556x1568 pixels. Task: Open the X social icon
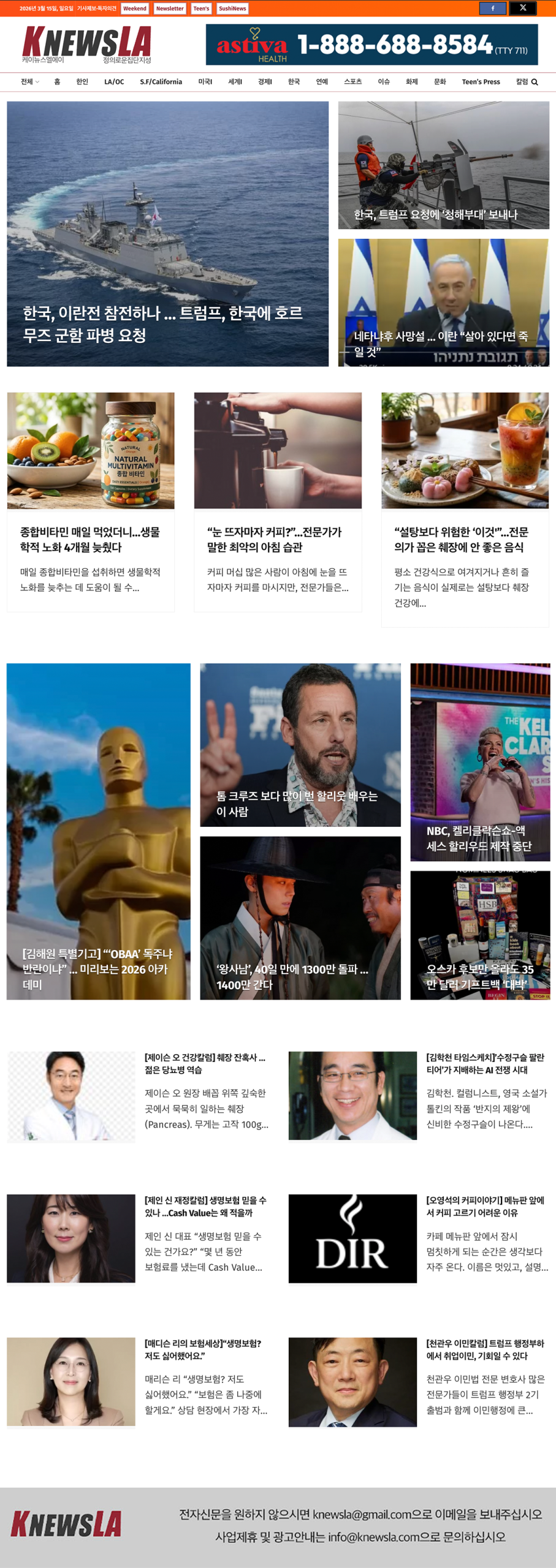tap(523, 9)
